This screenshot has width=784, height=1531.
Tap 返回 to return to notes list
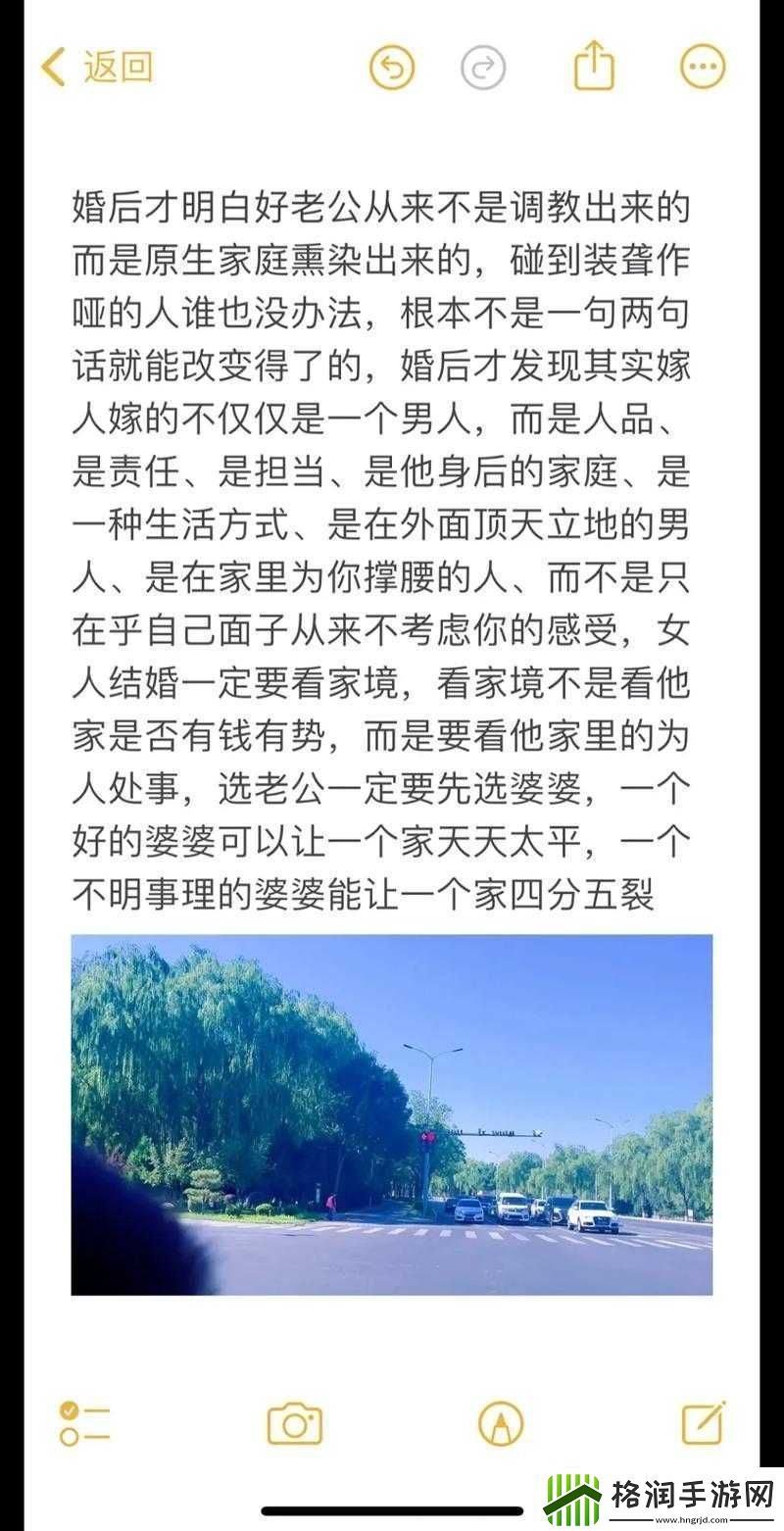(117, 67)
